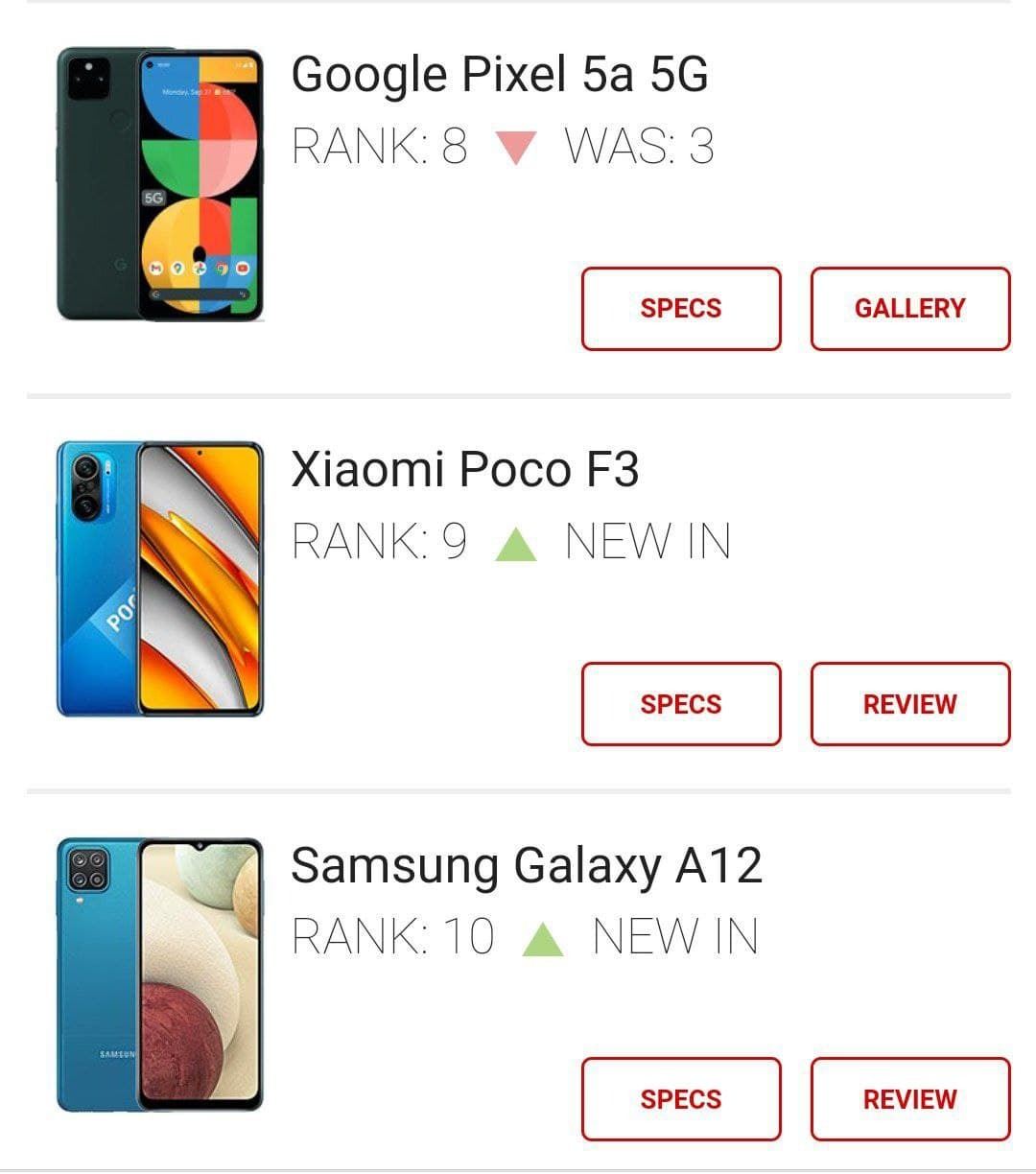
Task: Show specs for Xiaomi Poco F3
Action: click(681, 704)
